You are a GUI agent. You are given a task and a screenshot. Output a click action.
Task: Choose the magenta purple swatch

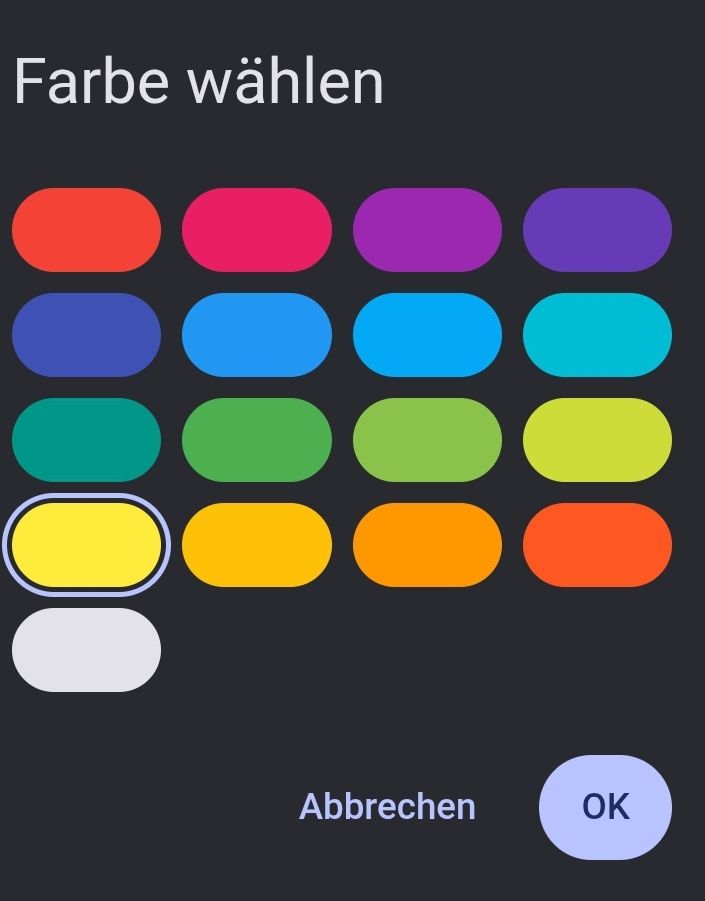point(427,230)
